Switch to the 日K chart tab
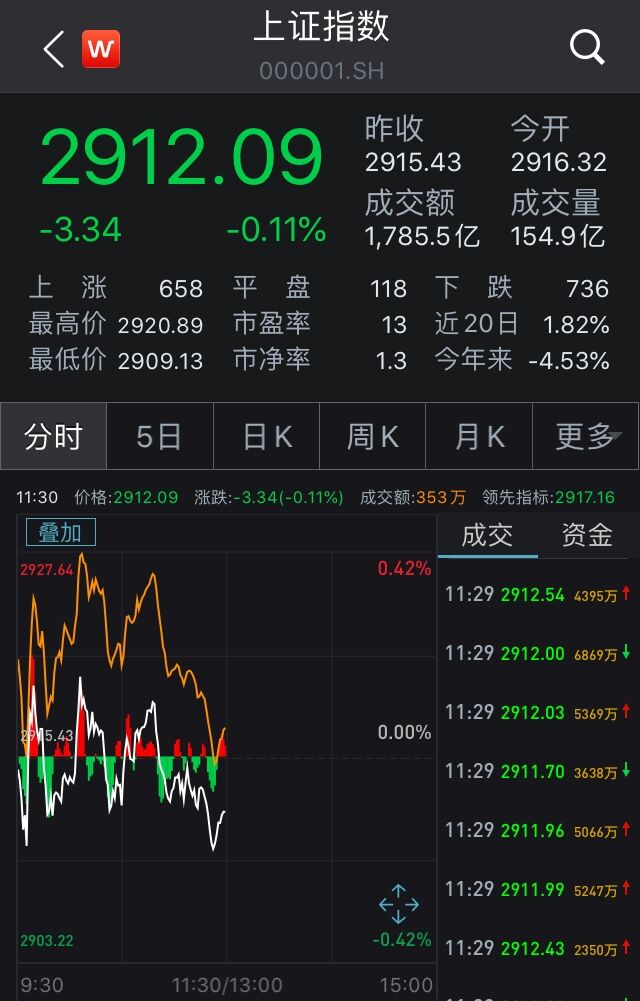 click(x=267, y=437)
